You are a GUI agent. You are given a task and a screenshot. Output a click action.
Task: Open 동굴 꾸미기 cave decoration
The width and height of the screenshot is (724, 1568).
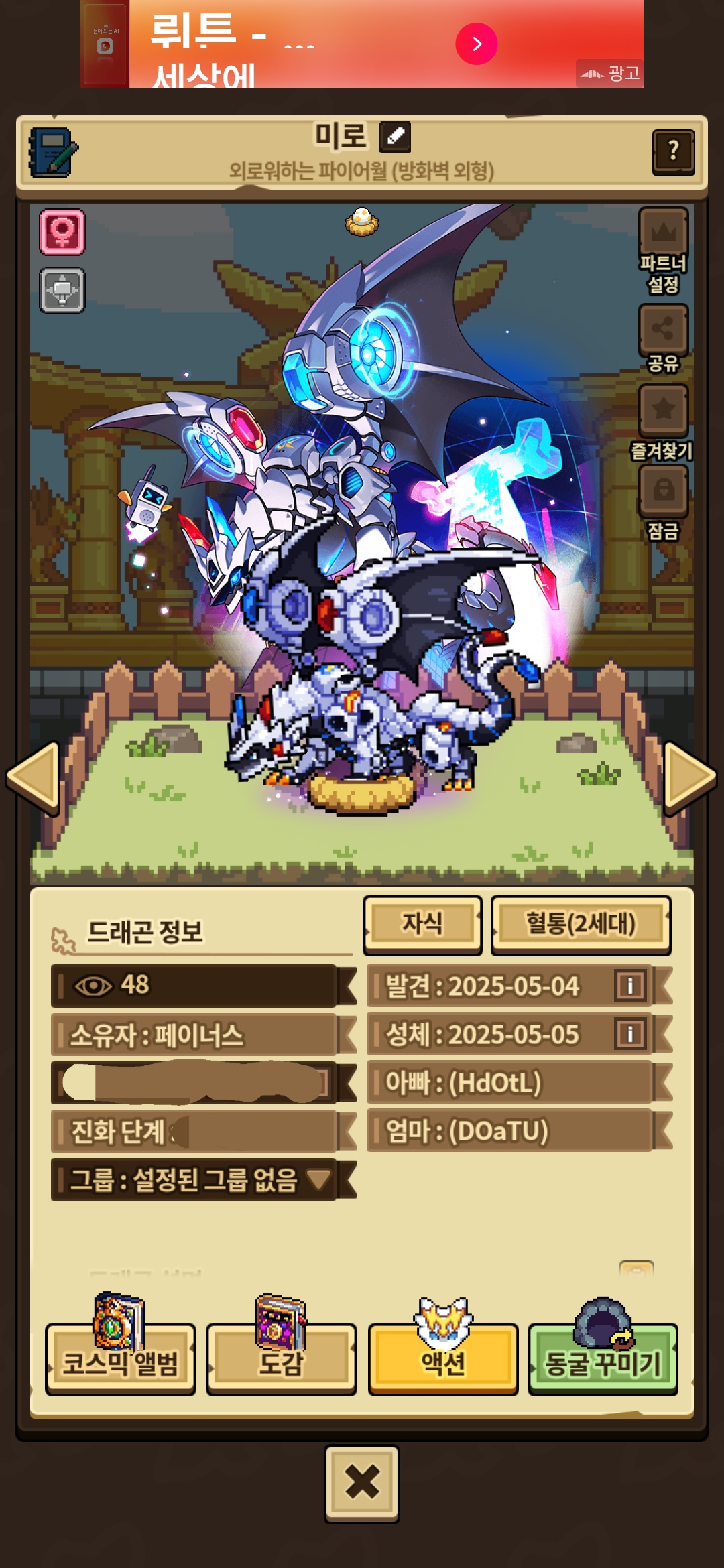point(603,1360)
